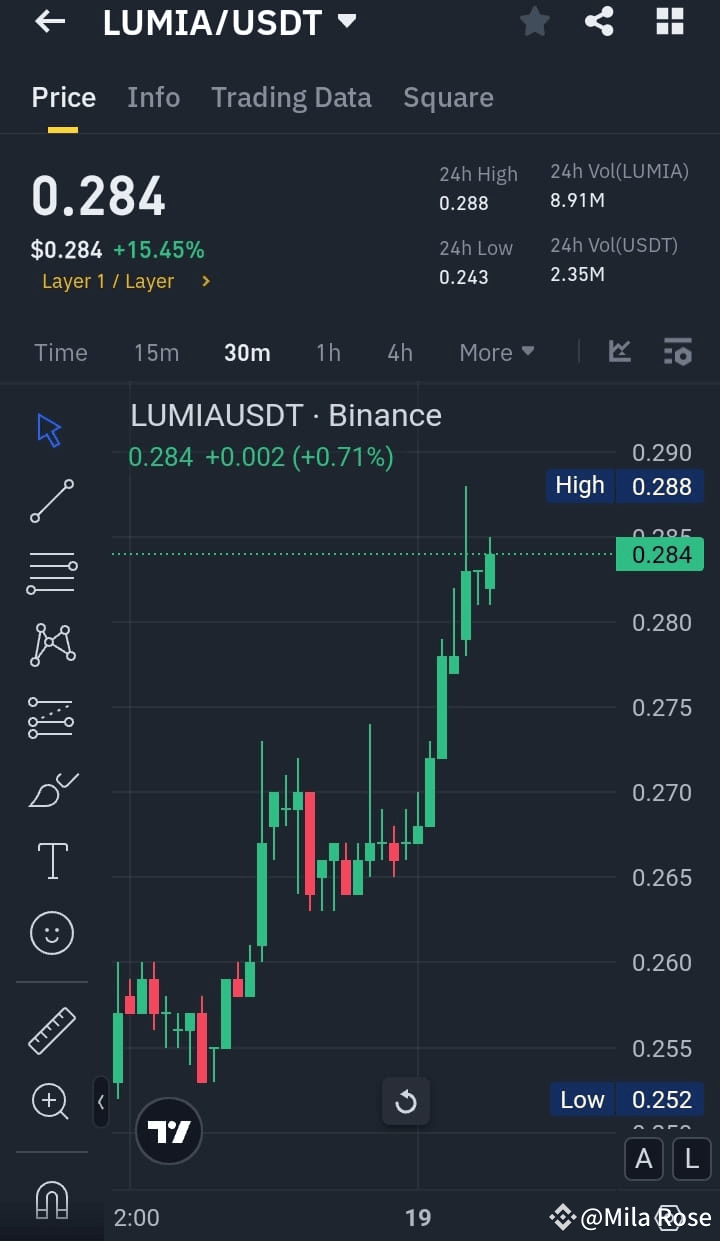Select the XABCD pattern tool
This screenshot has width=720, height=1241.
pyautogui.click(x=50, y=645)
